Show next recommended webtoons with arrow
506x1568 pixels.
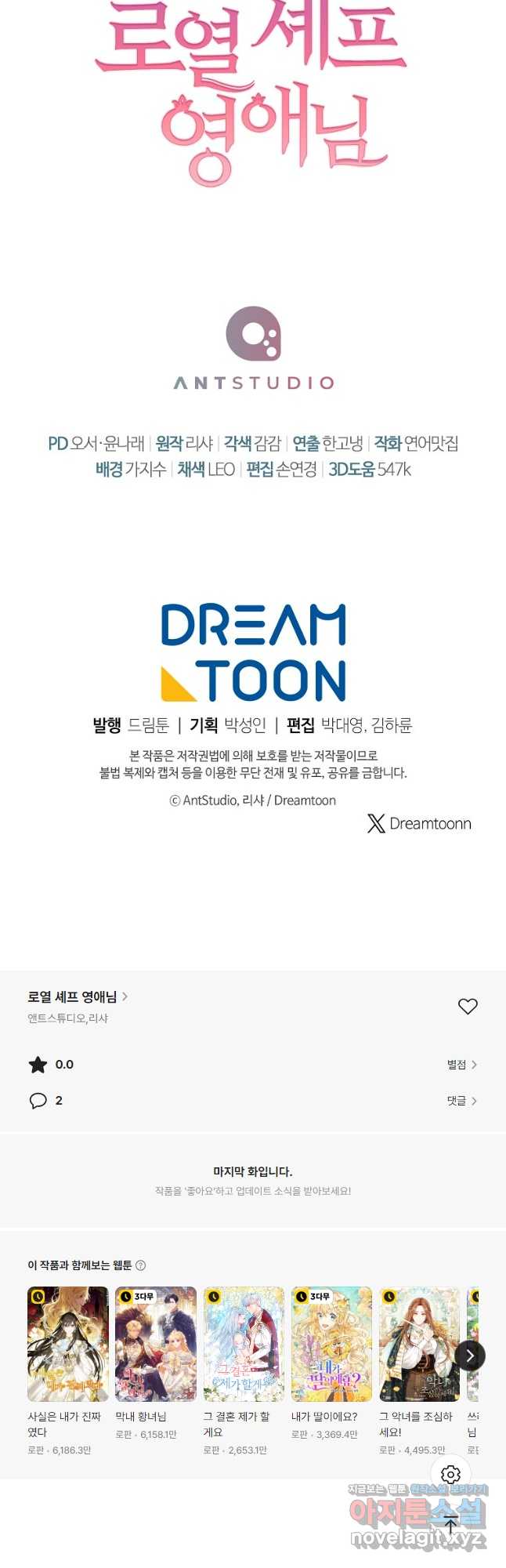pyautogui.click(x=470, y=1356)
